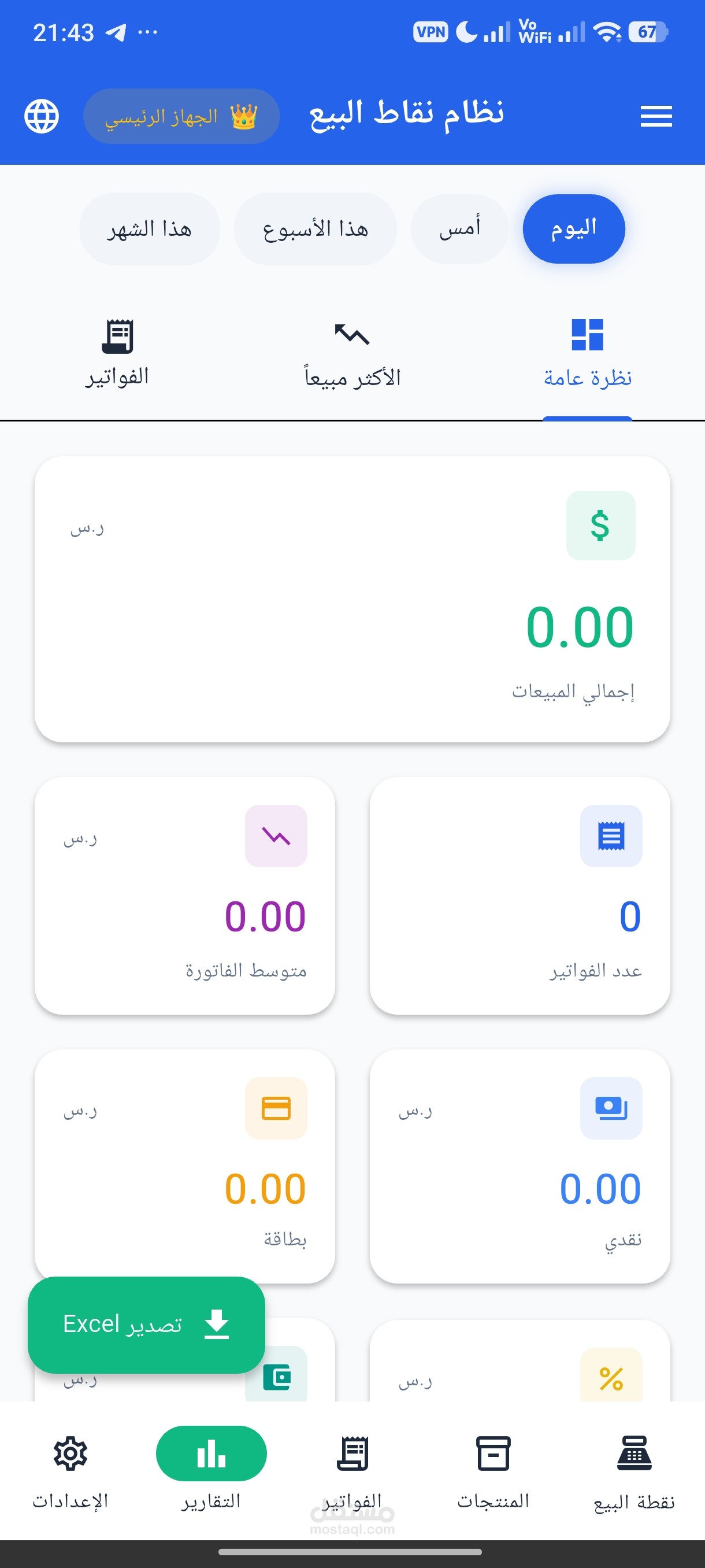Image resolution: width=705 pixels, height=1568 pixels.
Task: Choose the هذا الأسبوع chip
Action: coord(315,229)
